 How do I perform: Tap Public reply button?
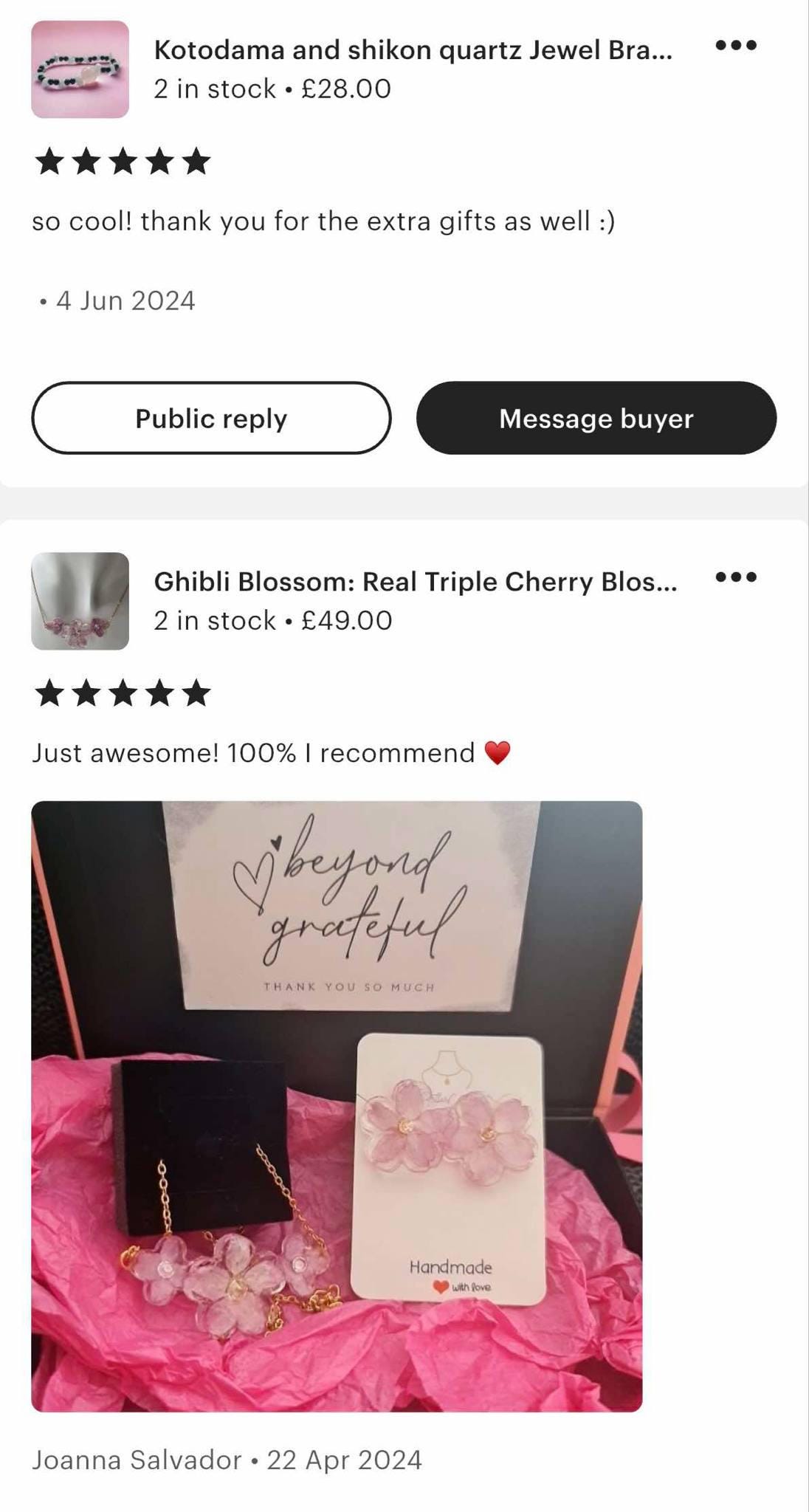pyautogui.click(x=211, y=419)
